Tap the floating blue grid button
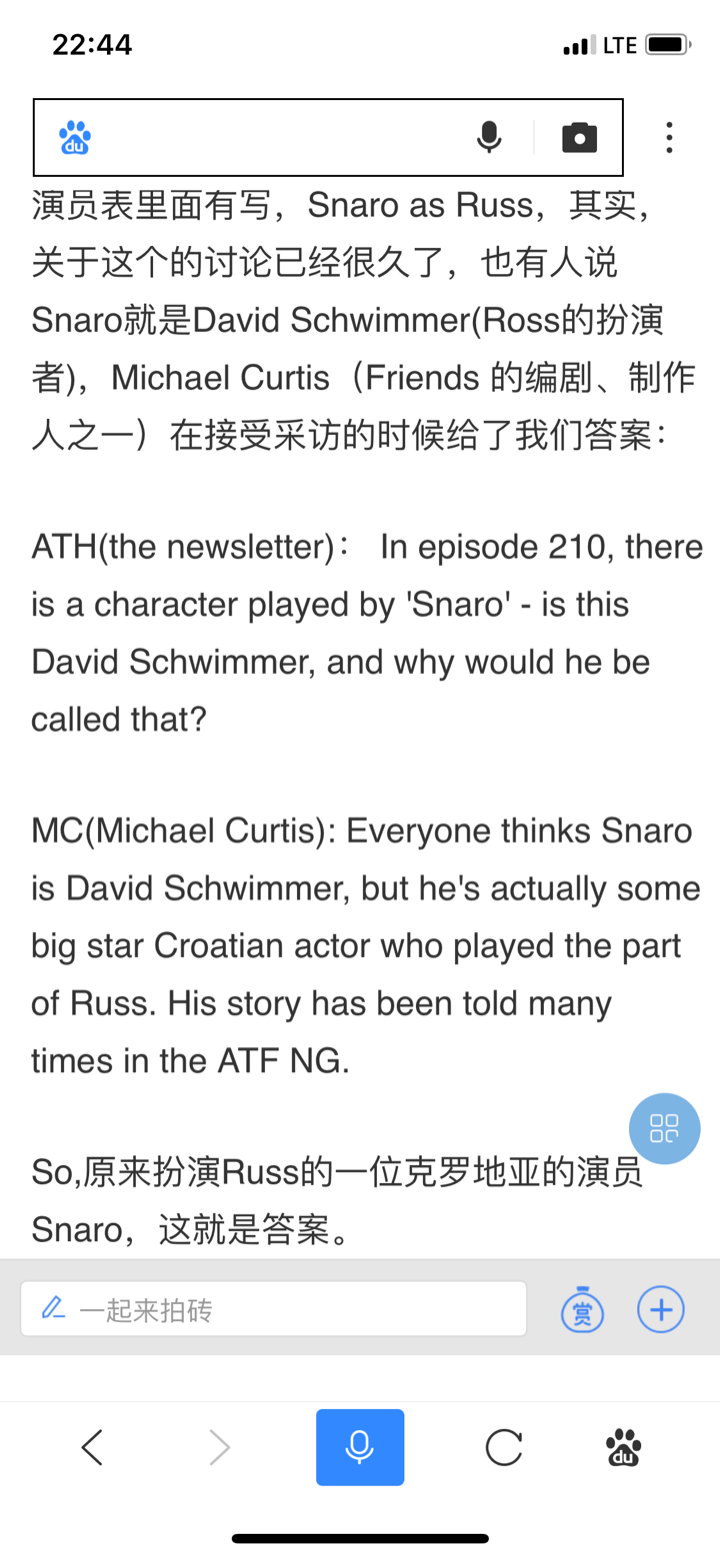This screenshot has width=720, height=1560. 664,1129
